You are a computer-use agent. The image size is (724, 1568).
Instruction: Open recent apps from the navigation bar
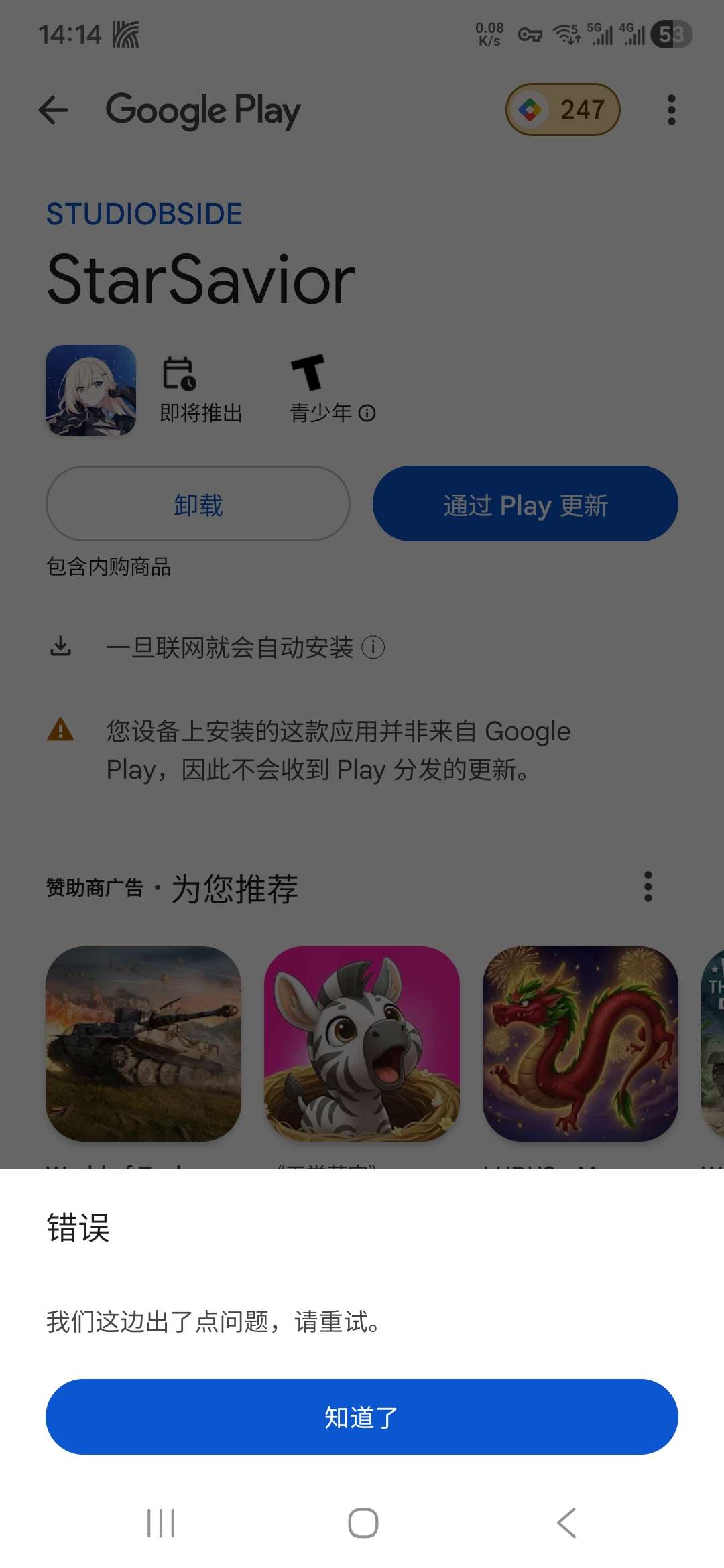click(161, 1523)
